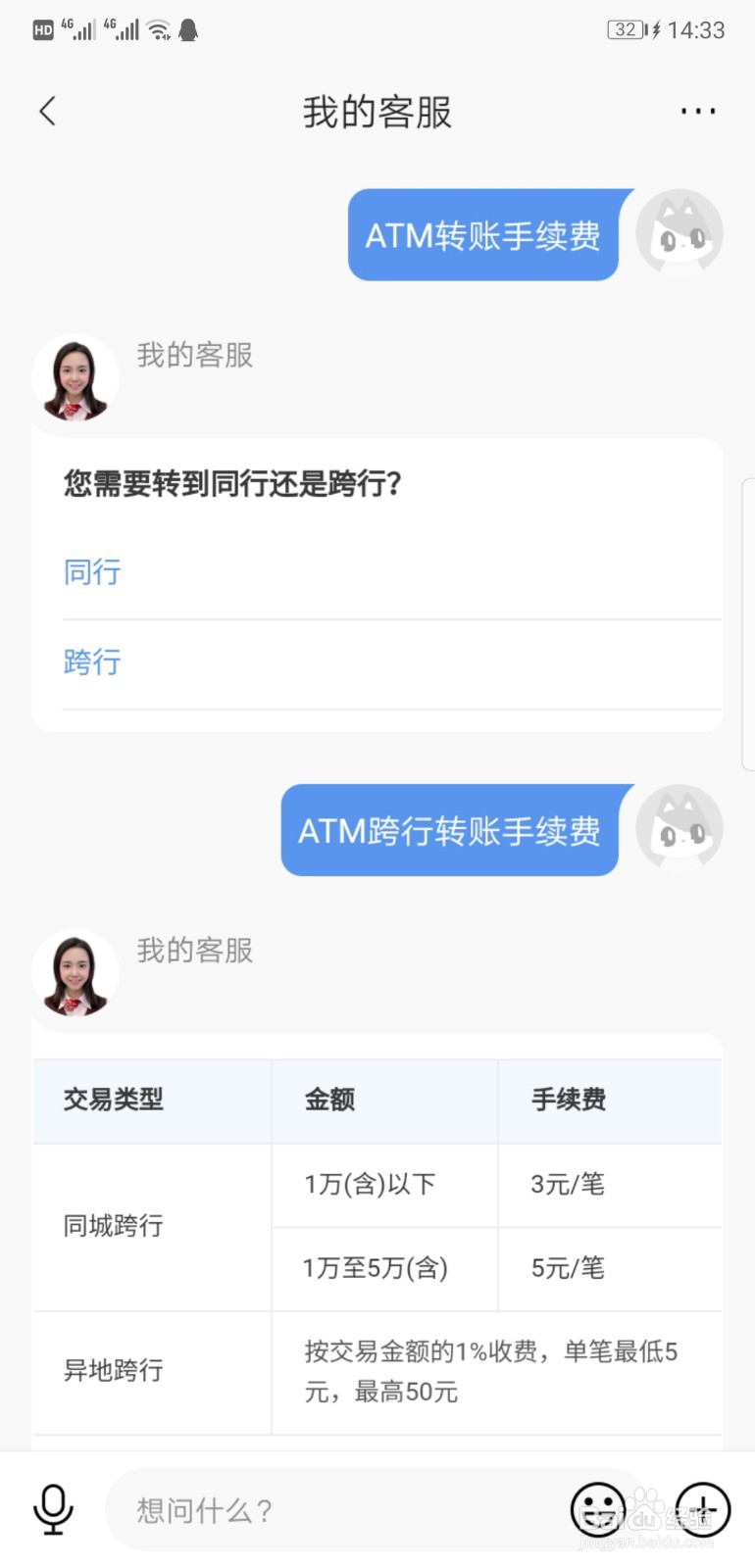
Task: Tap the customer service avatar photo
Action: pos(75,377)
